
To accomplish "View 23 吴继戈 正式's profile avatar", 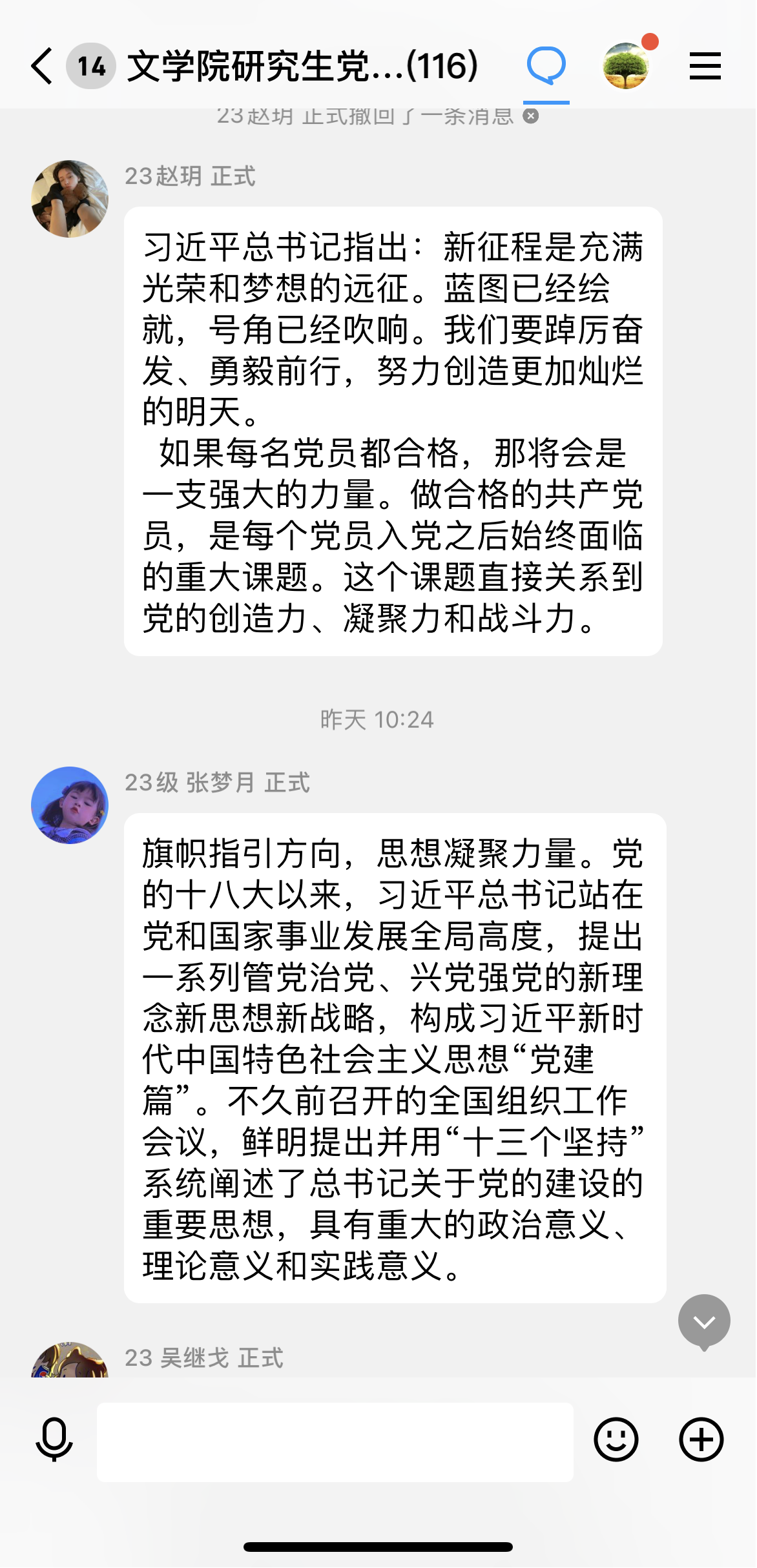I will [x=70, y=1361].
